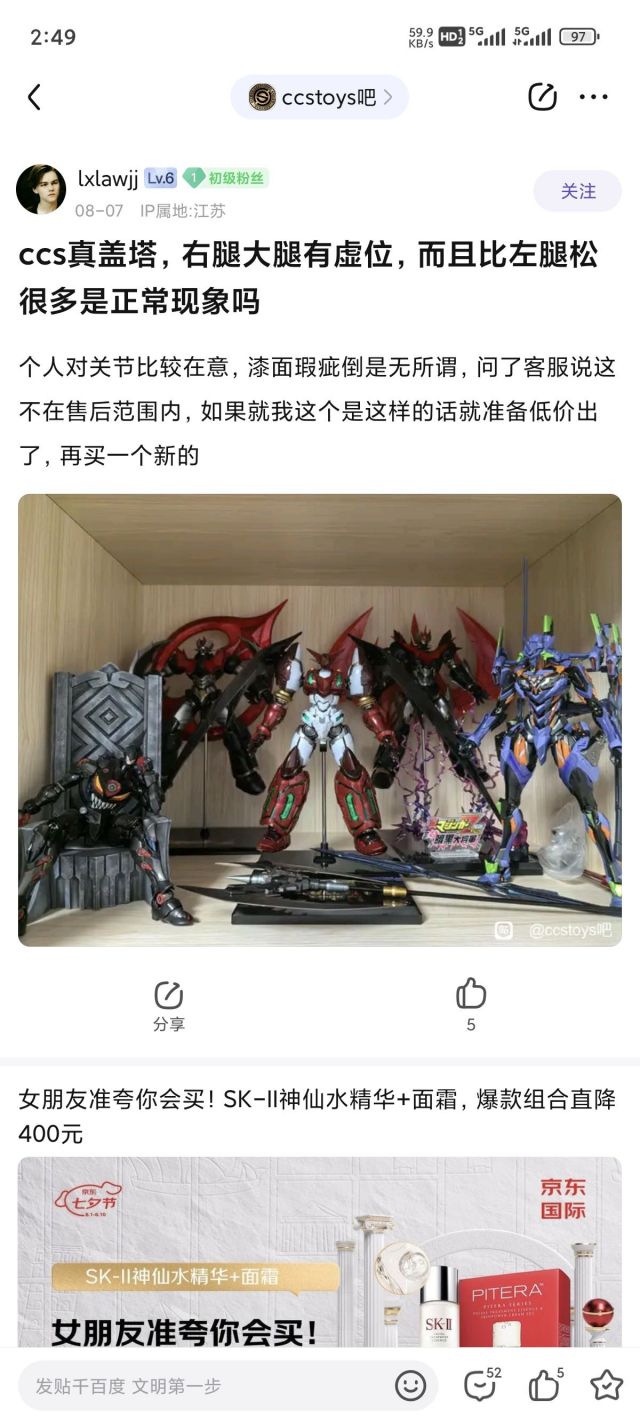640x1424 pixels.
Task: Open the three-dot overflow menu
Action: 594,97
